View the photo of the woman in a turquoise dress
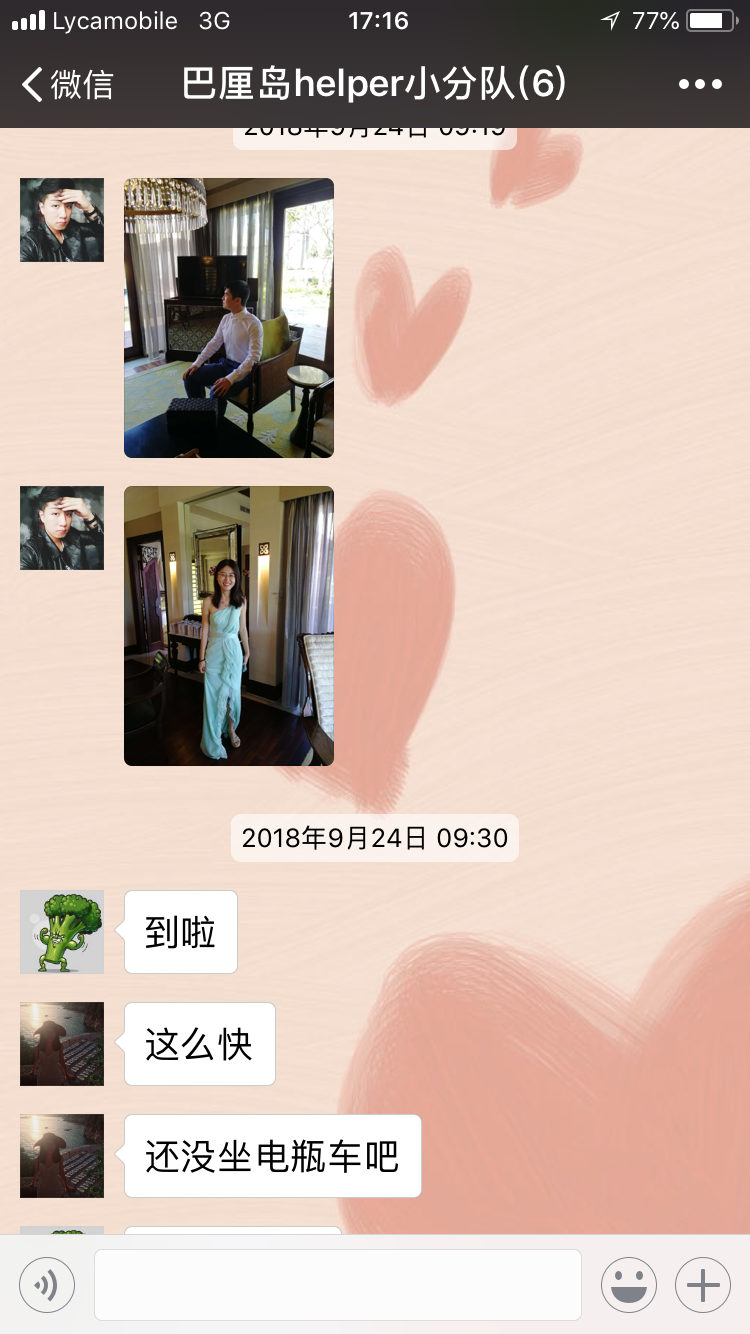Viewport: 750px width, 1334px height. coord(229,626)
